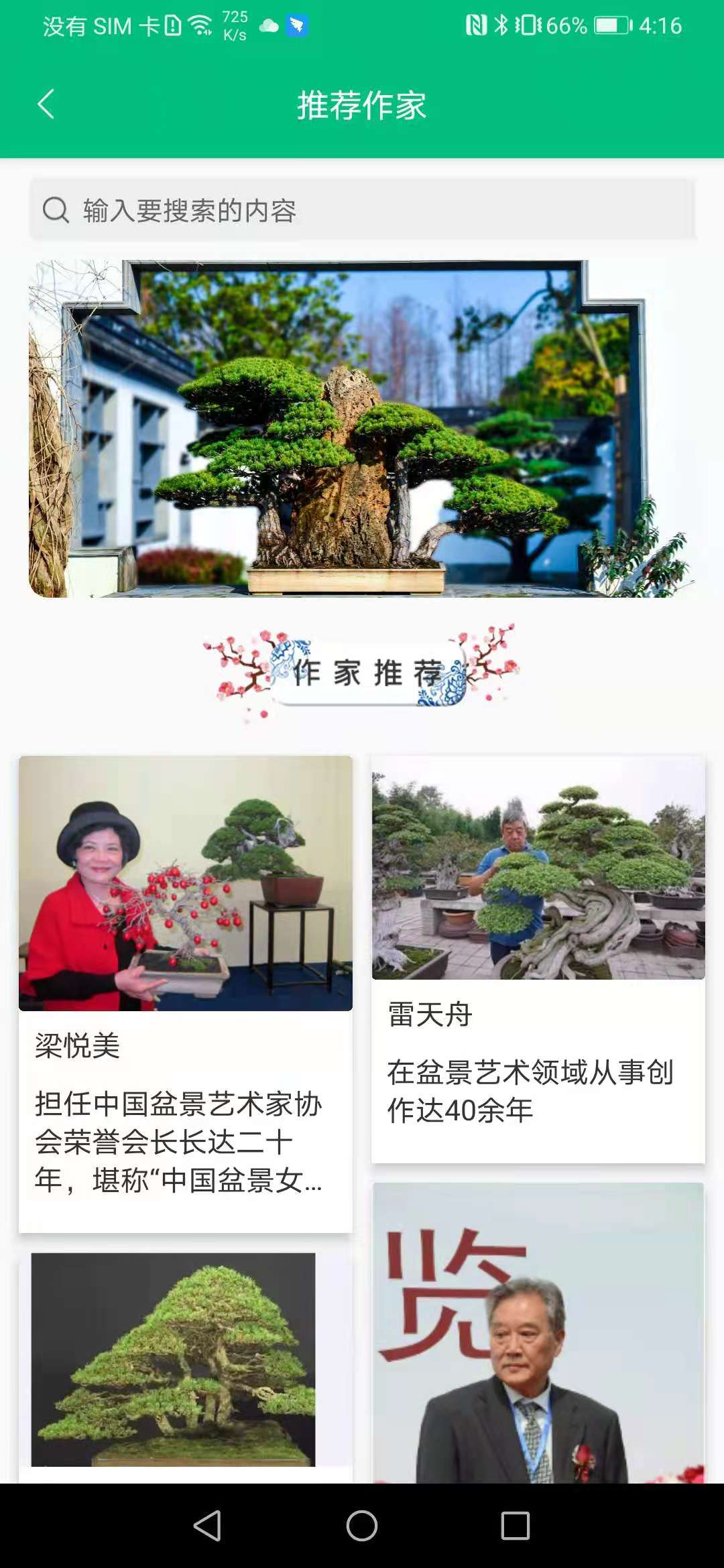Open the author card for 雷天舟
Screen dimensions: 724x1568
tap(538, 959)
